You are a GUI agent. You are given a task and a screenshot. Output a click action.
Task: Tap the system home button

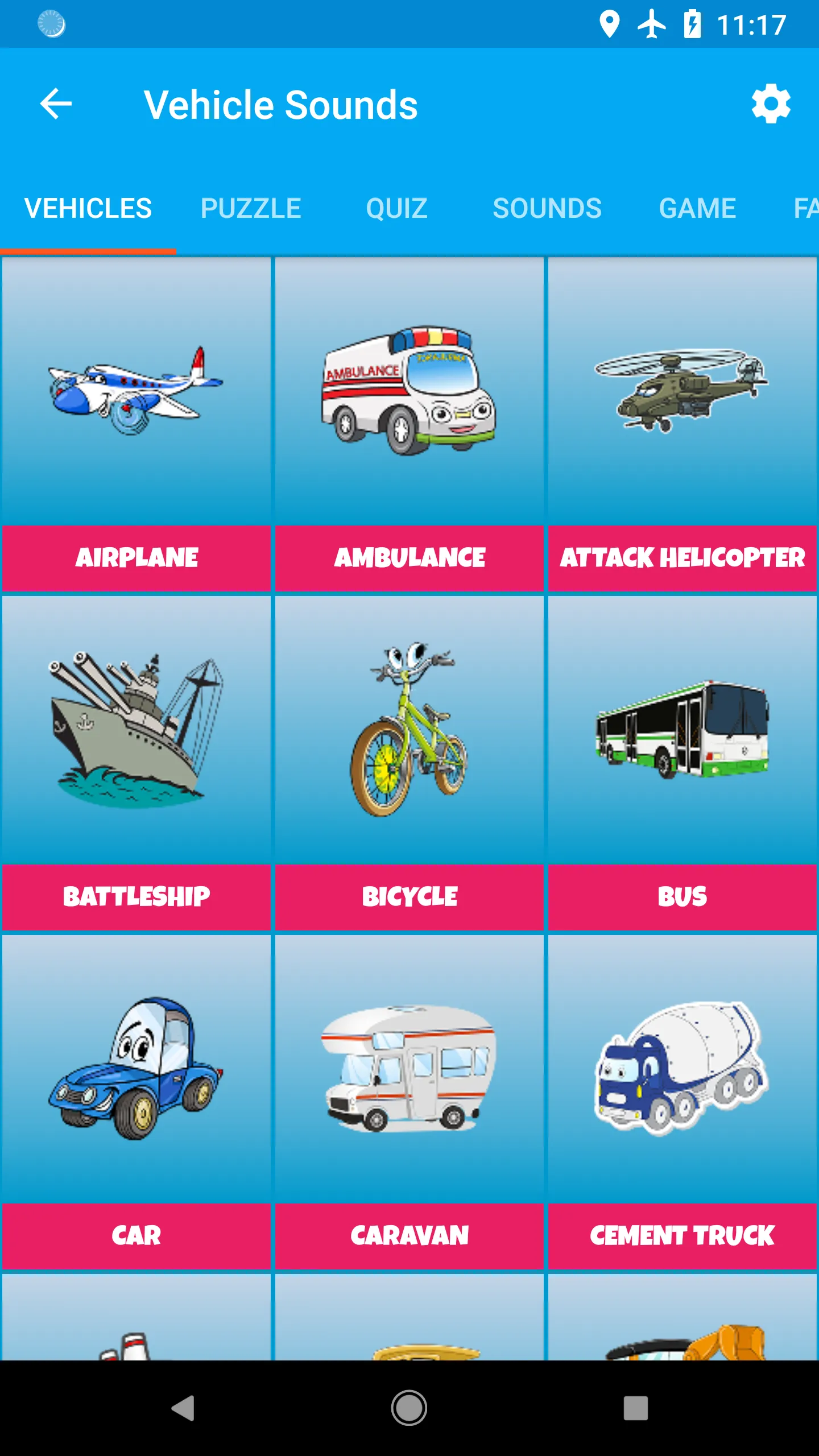pos(409,1408)
